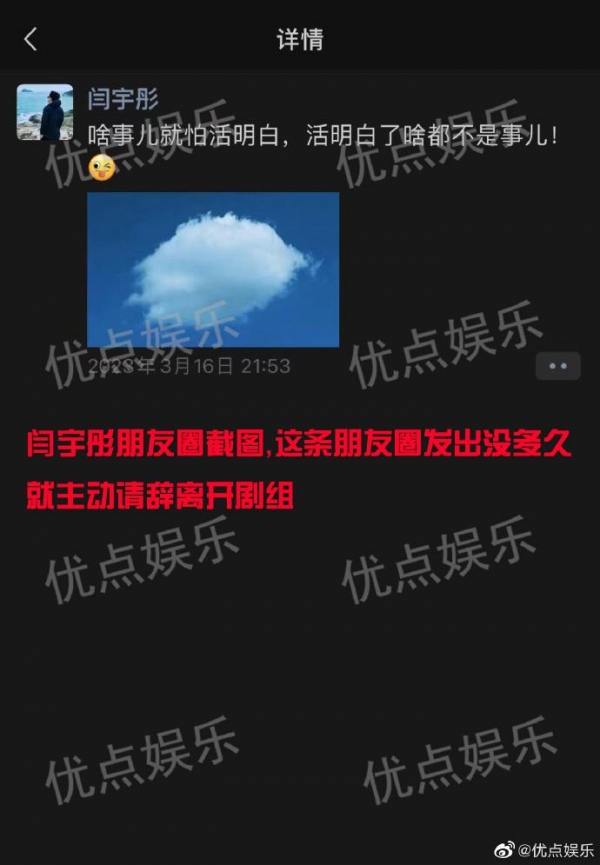Tap the name 闫宇彤
The width and height of the screenshot is (600, 865).
coord(124,97)
